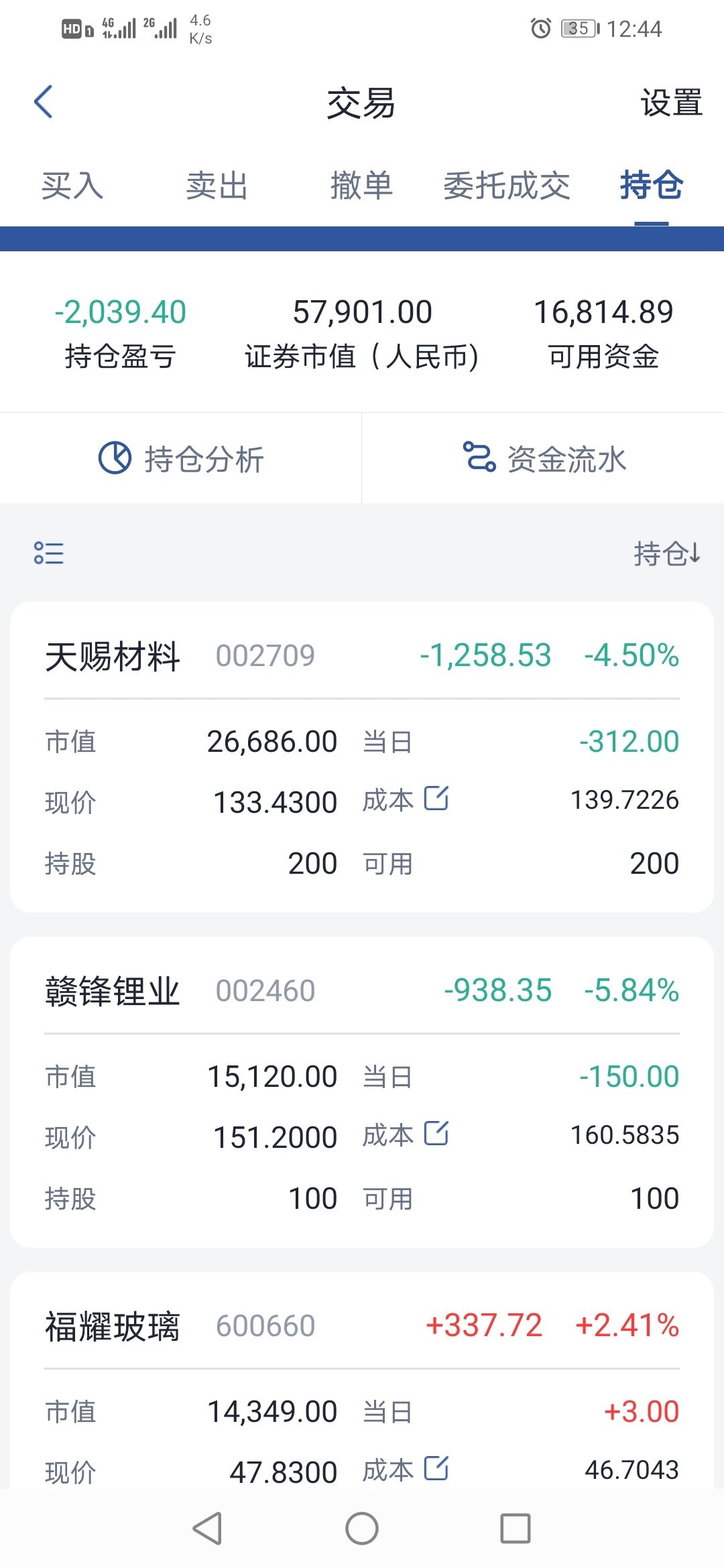This screenshot has height=1568, width=724.
Task: Select the 持仓 tab
Action: click(x=651, y=186)
